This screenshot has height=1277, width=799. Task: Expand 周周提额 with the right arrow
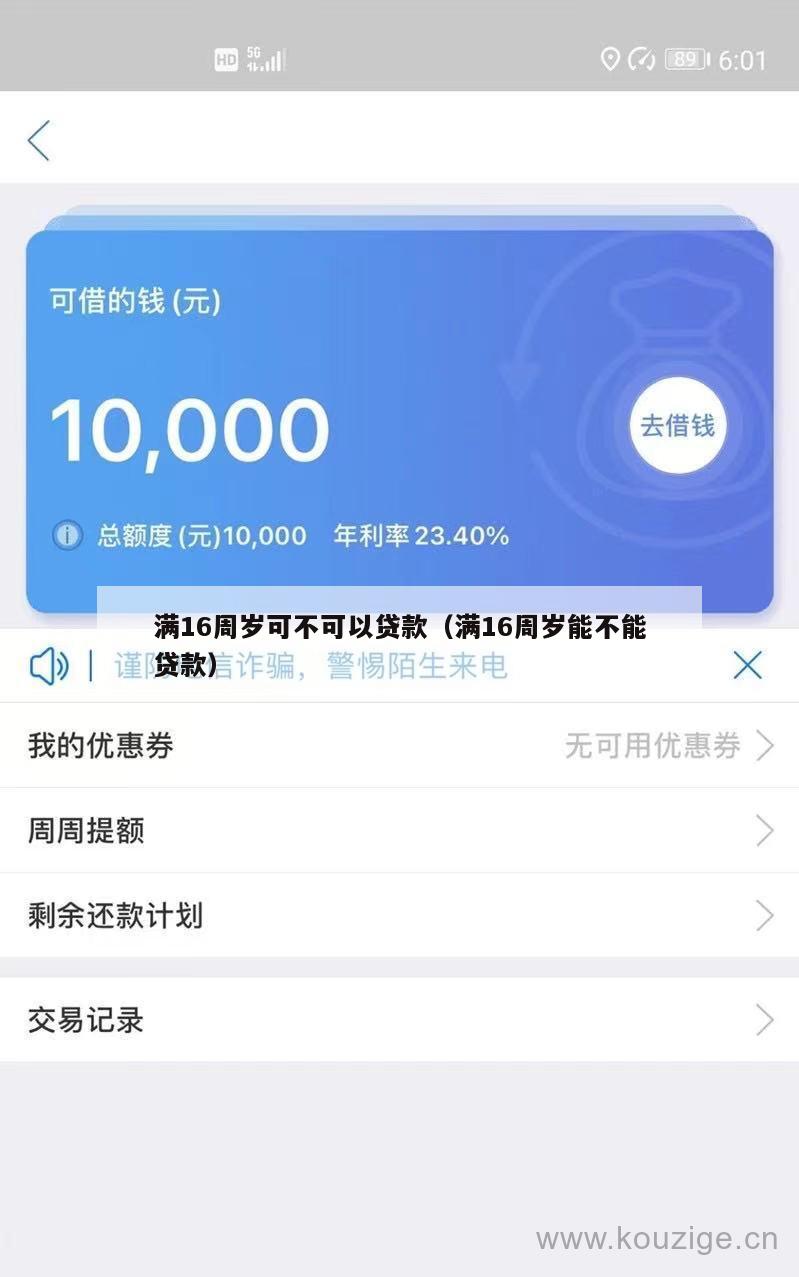765,830
